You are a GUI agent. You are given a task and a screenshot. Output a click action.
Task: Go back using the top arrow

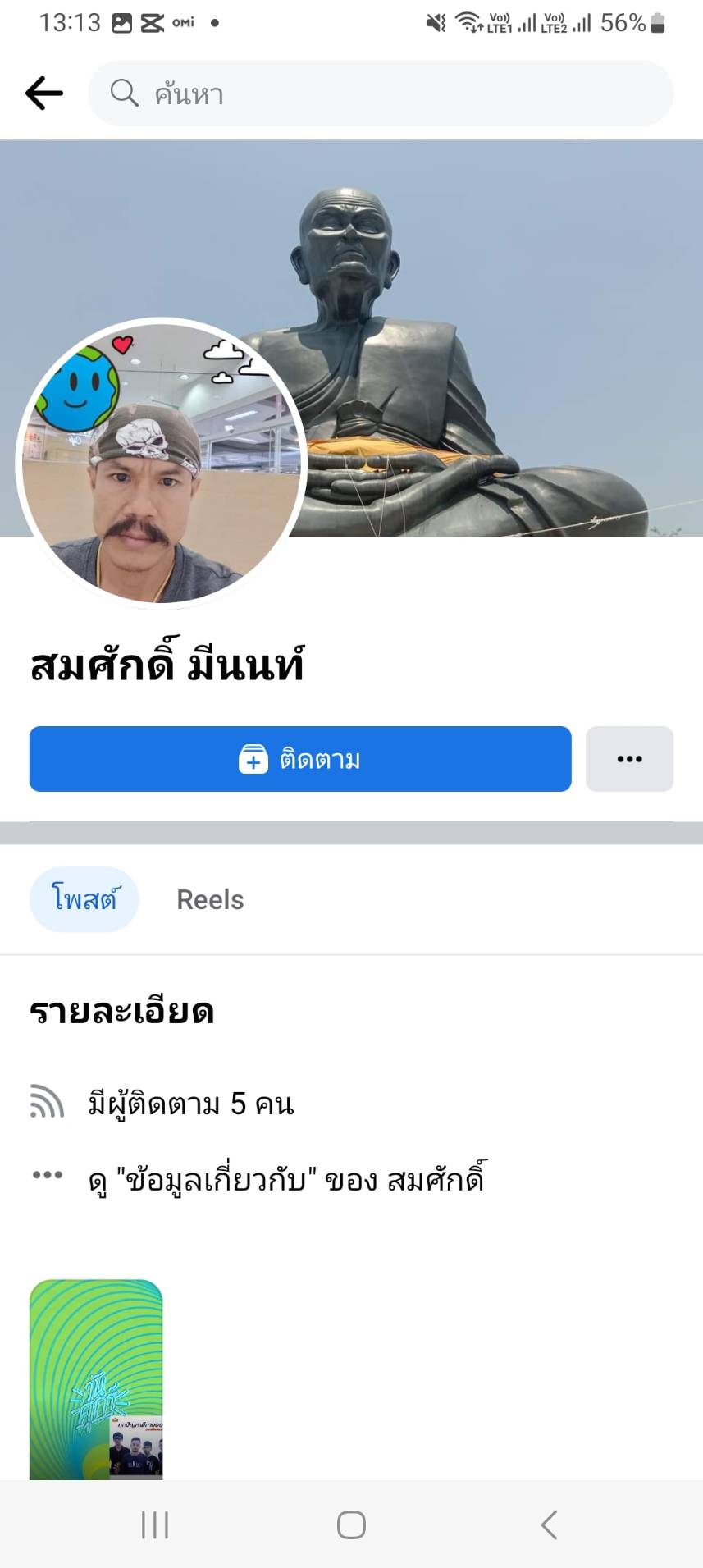44,94
